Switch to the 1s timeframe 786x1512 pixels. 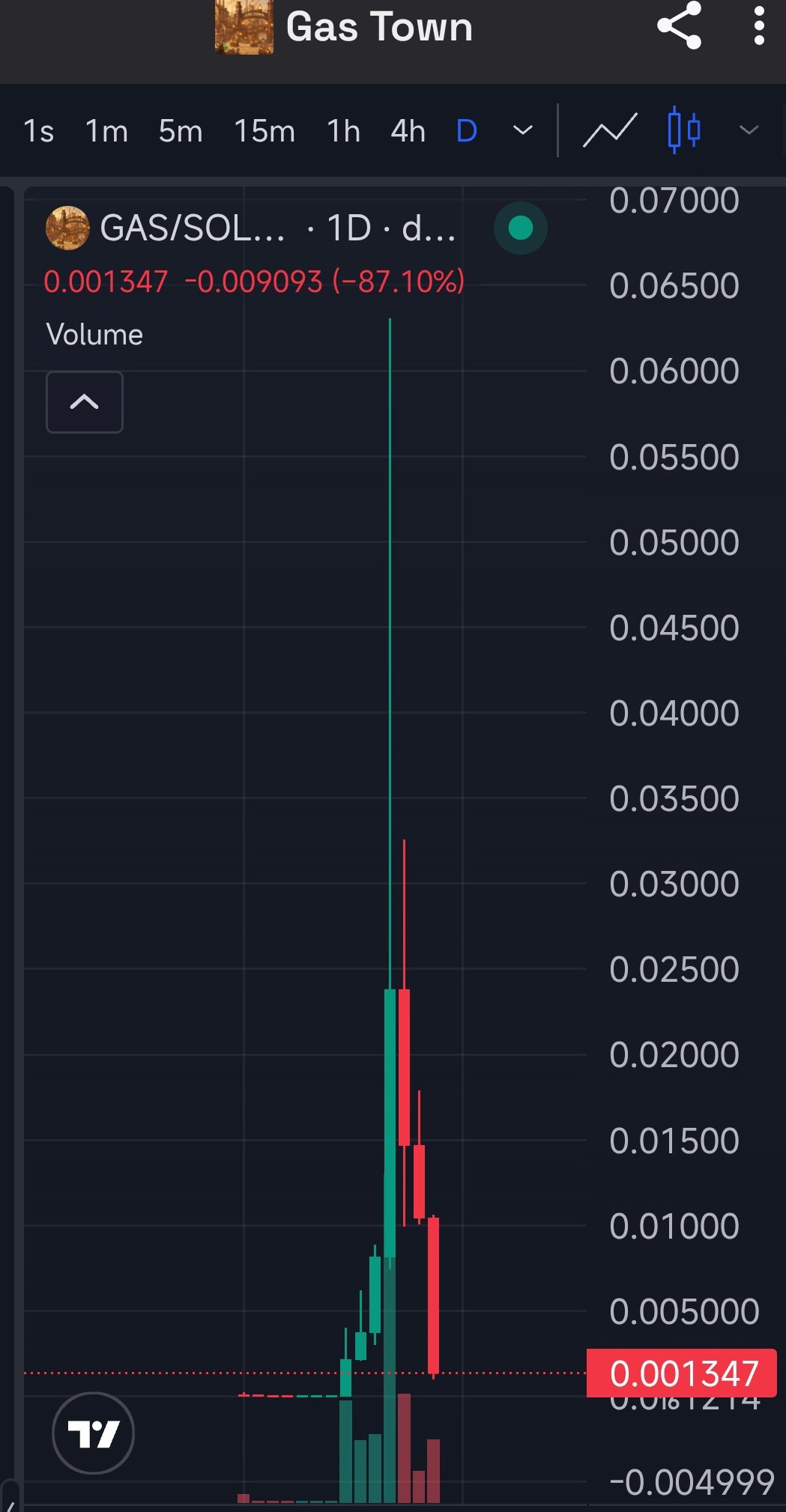pos(38,131)
